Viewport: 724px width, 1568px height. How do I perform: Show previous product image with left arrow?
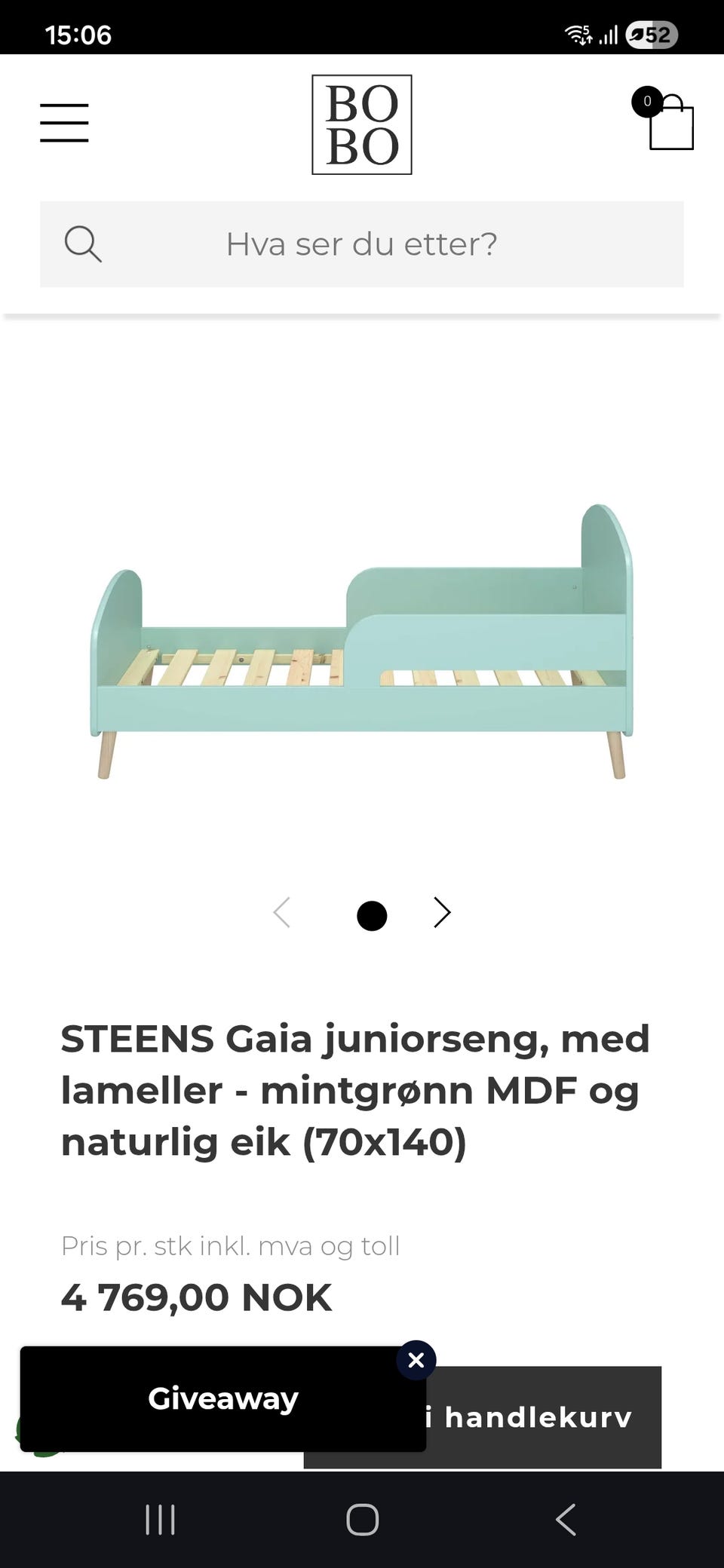(x=282, y=913)
